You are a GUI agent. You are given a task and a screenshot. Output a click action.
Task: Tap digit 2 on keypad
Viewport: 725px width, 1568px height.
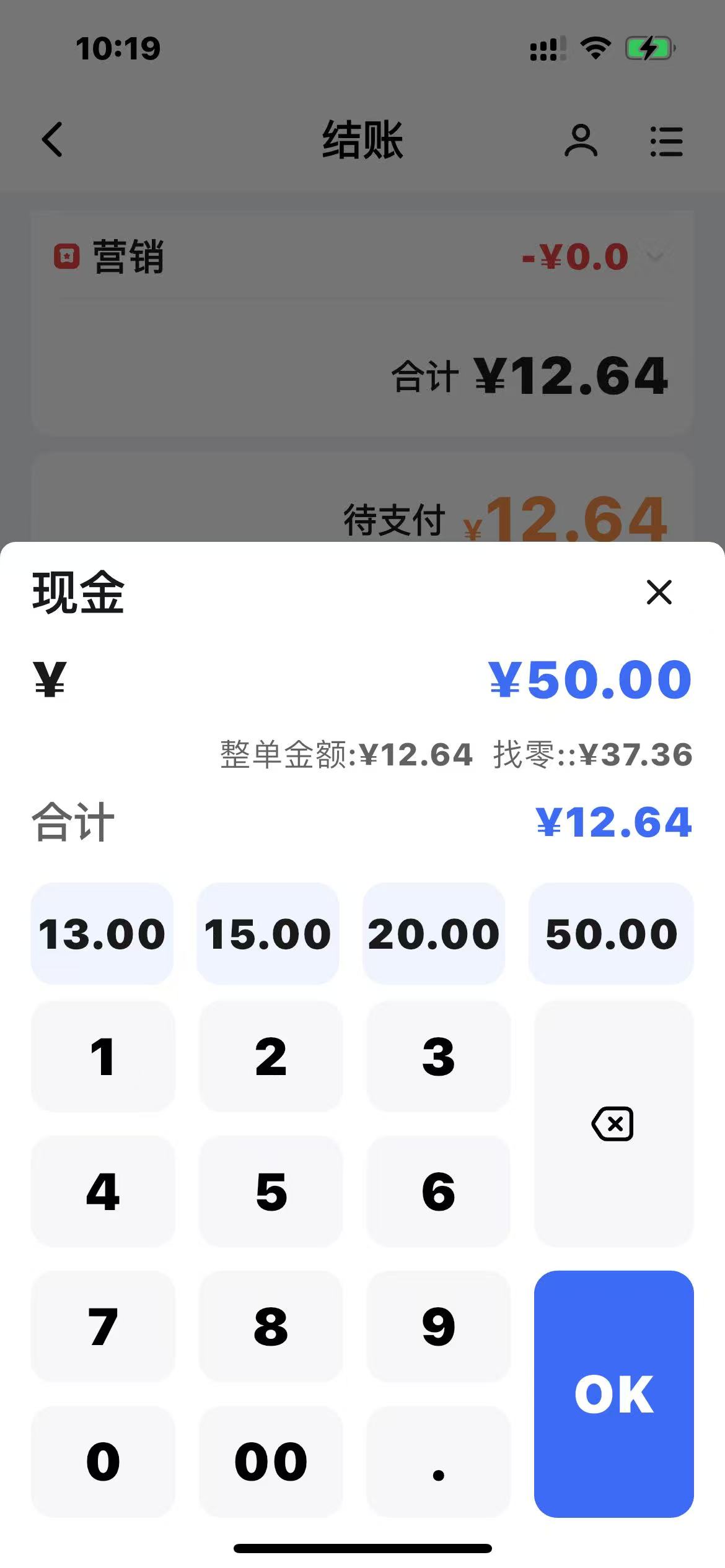coord(271,1056)
